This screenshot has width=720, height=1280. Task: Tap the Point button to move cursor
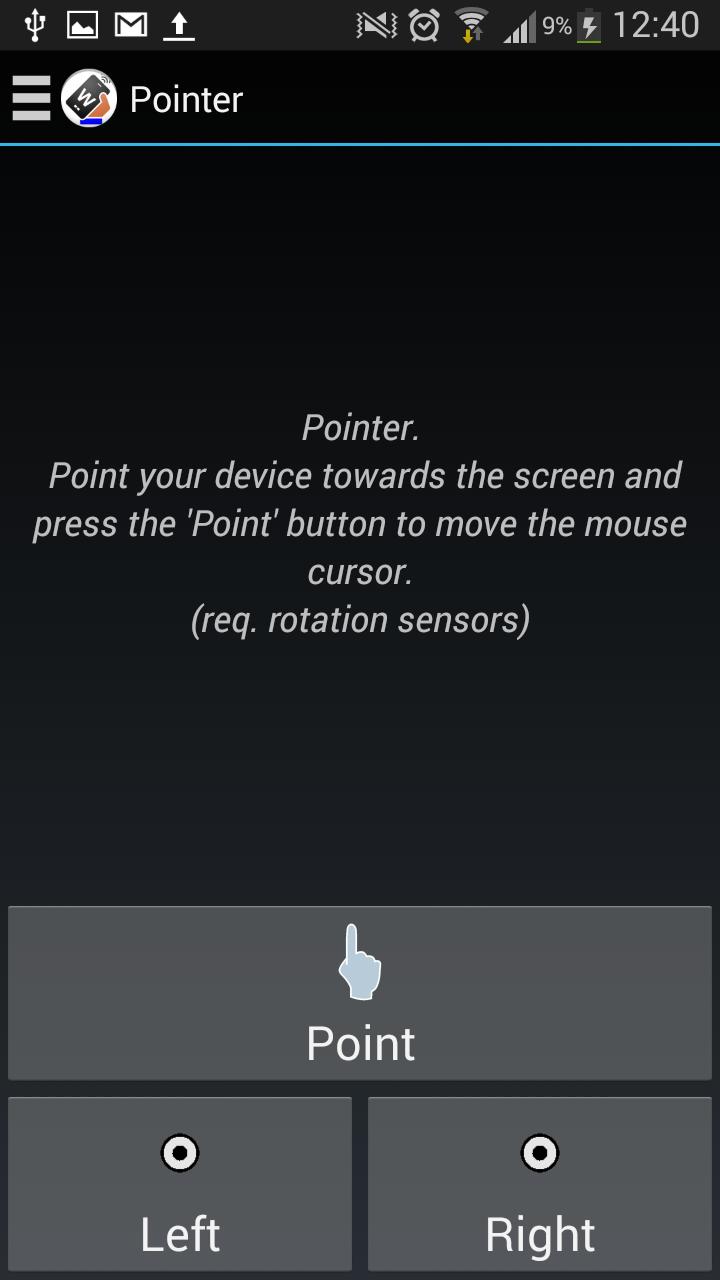click(x=360, y=993)
